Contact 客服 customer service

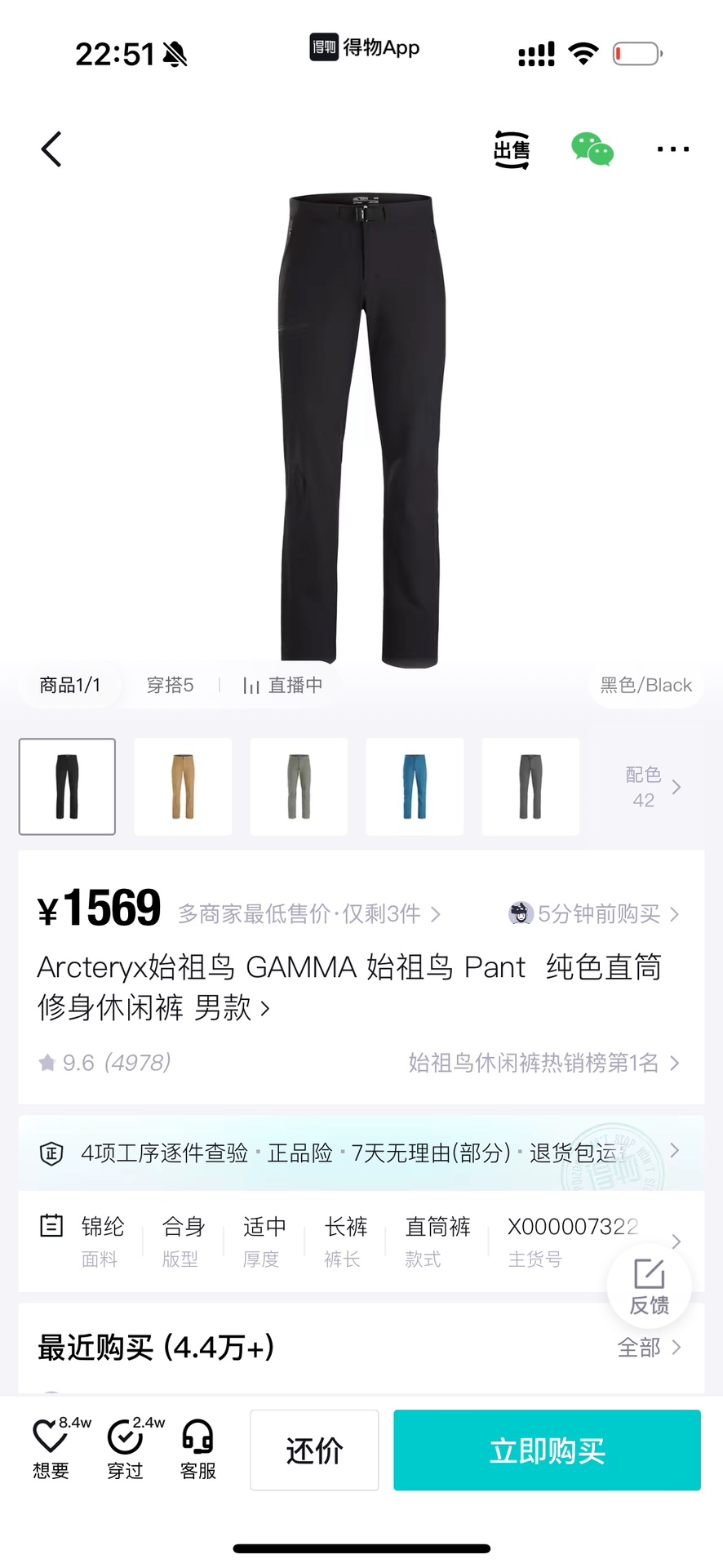197,1450
